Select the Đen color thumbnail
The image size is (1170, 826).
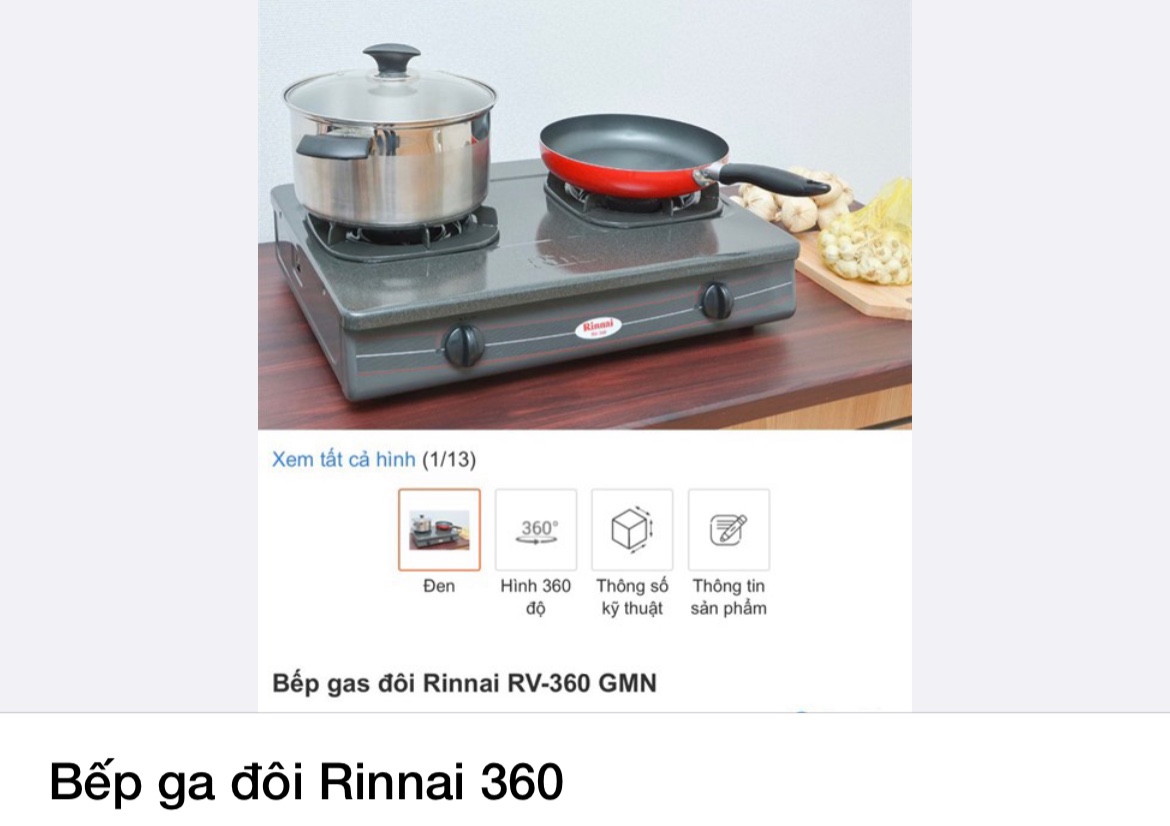click(x=439, y=530)
